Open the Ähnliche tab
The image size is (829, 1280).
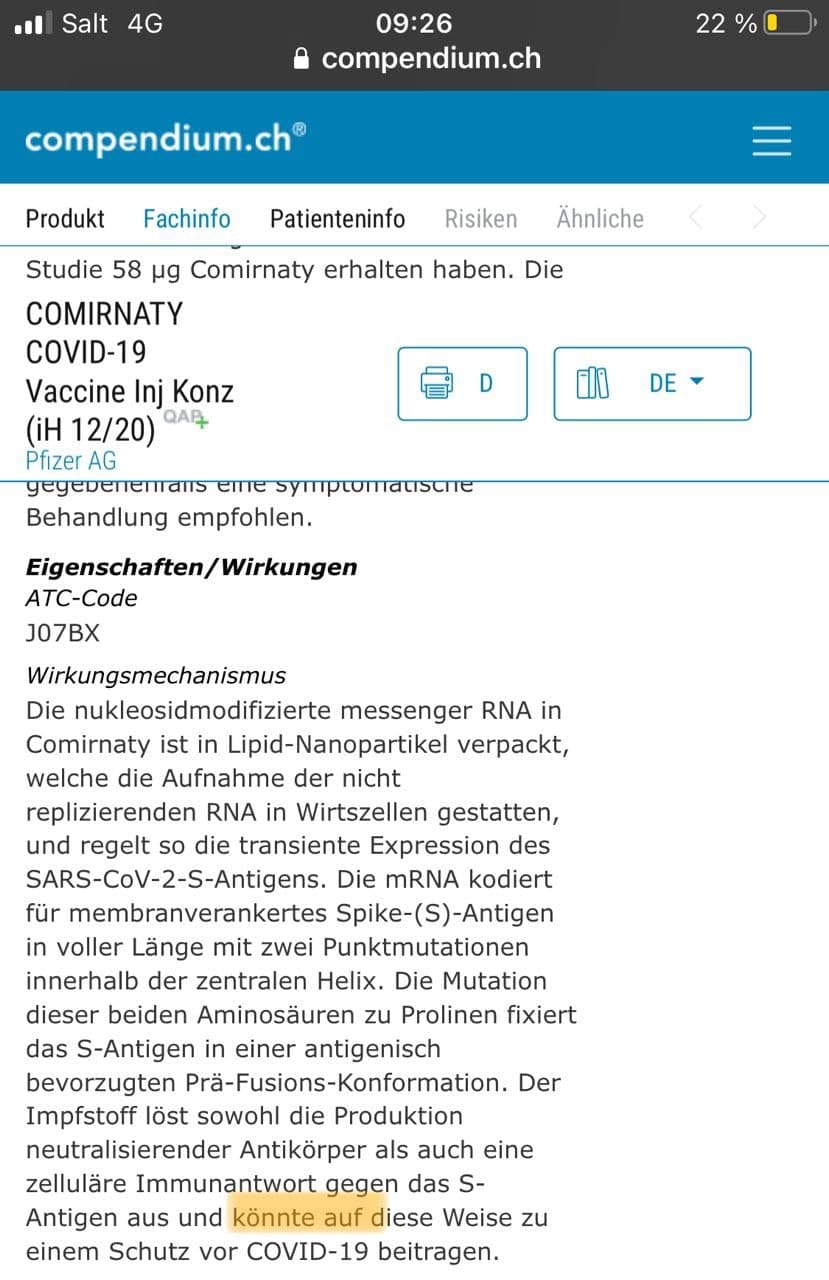(x=600, y=218)
